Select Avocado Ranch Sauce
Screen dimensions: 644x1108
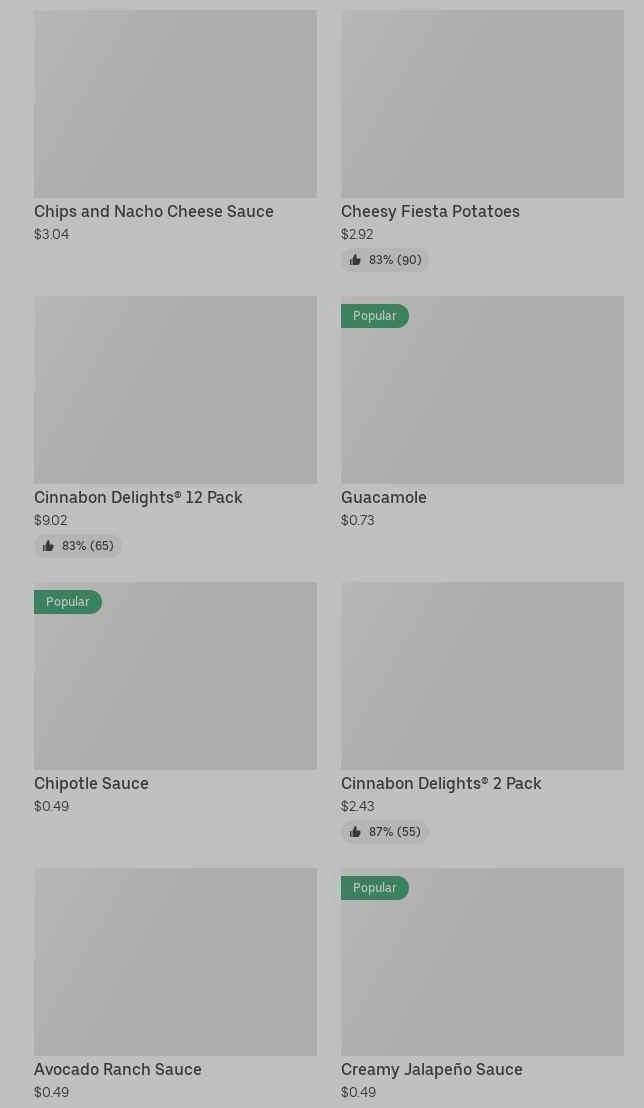point(175,984)
